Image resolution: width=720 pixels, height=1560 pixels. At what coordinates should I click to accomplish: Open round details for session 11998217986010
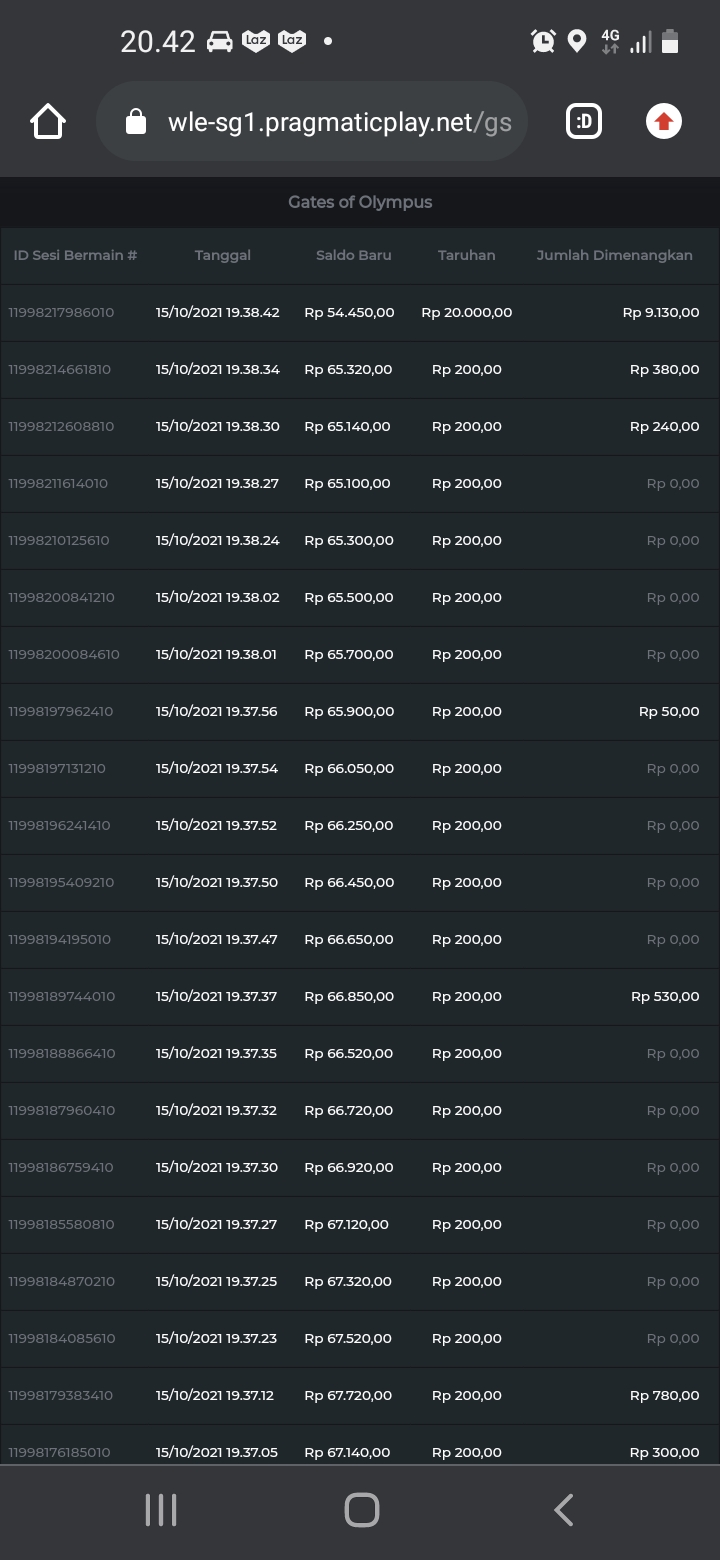[x=62, y=312]
